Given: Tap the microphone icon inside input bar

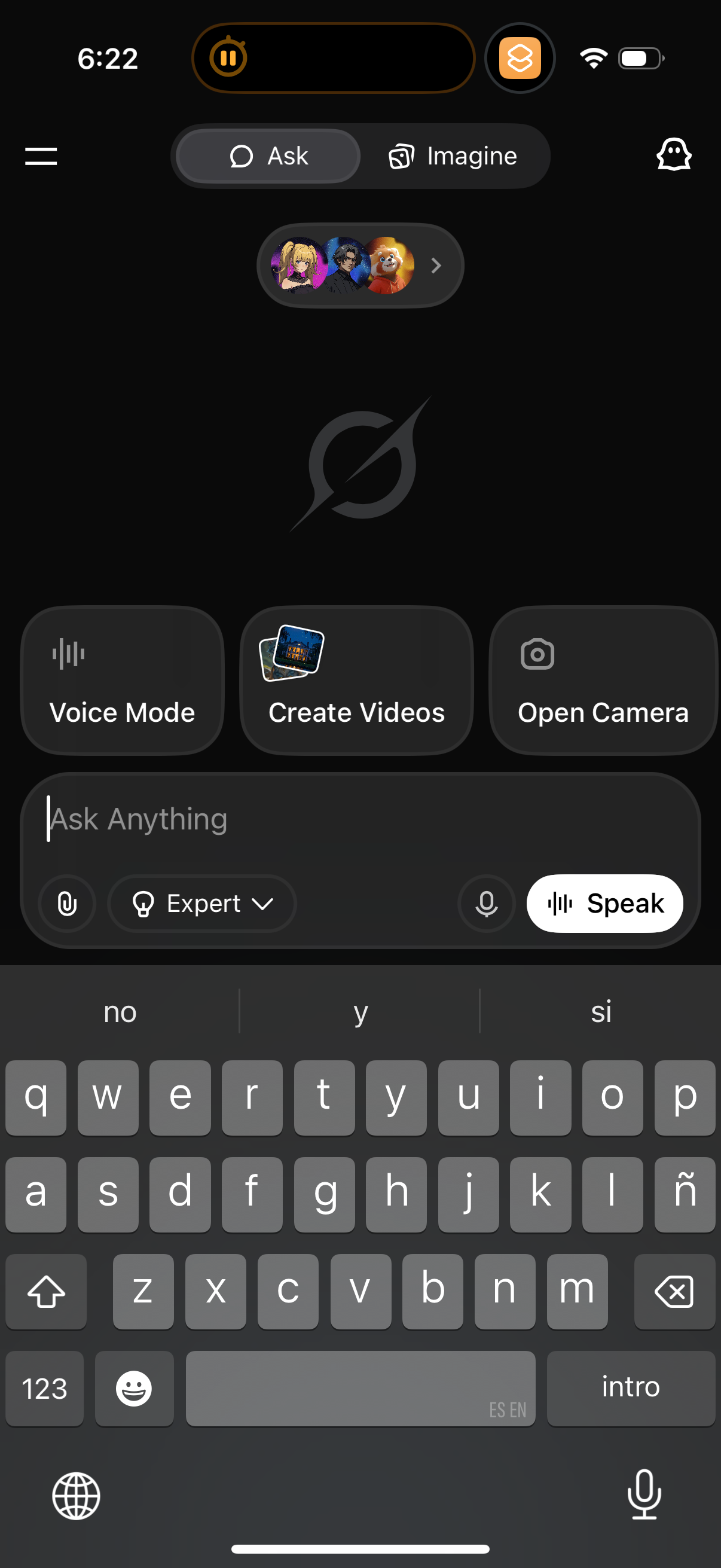Looking at the screenshot, I should (485, 904).
